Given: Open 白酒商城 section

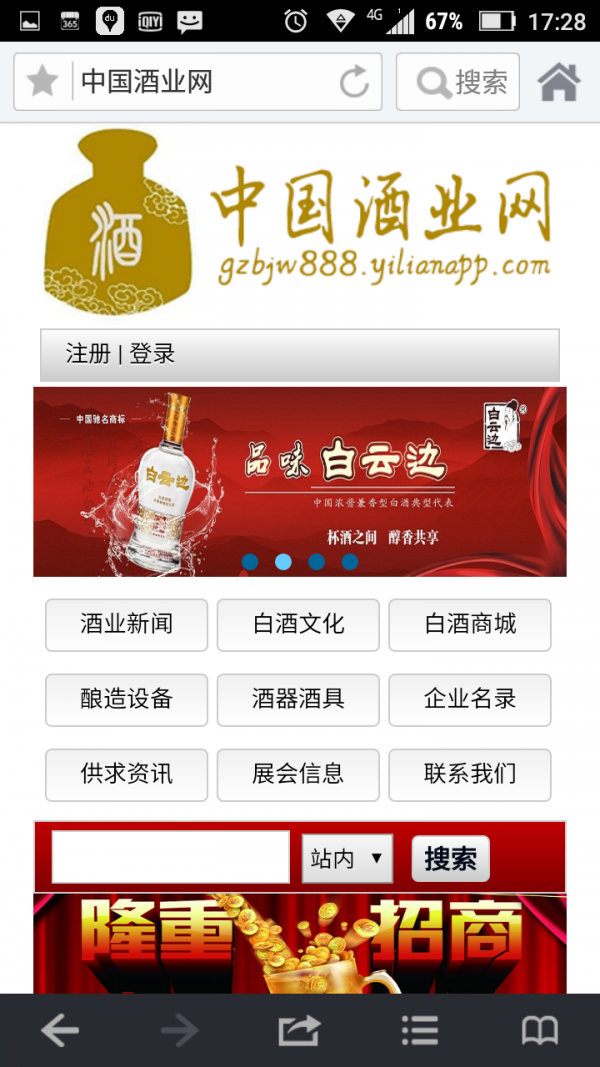Looking at the screenshot, I should pos(470,625).
